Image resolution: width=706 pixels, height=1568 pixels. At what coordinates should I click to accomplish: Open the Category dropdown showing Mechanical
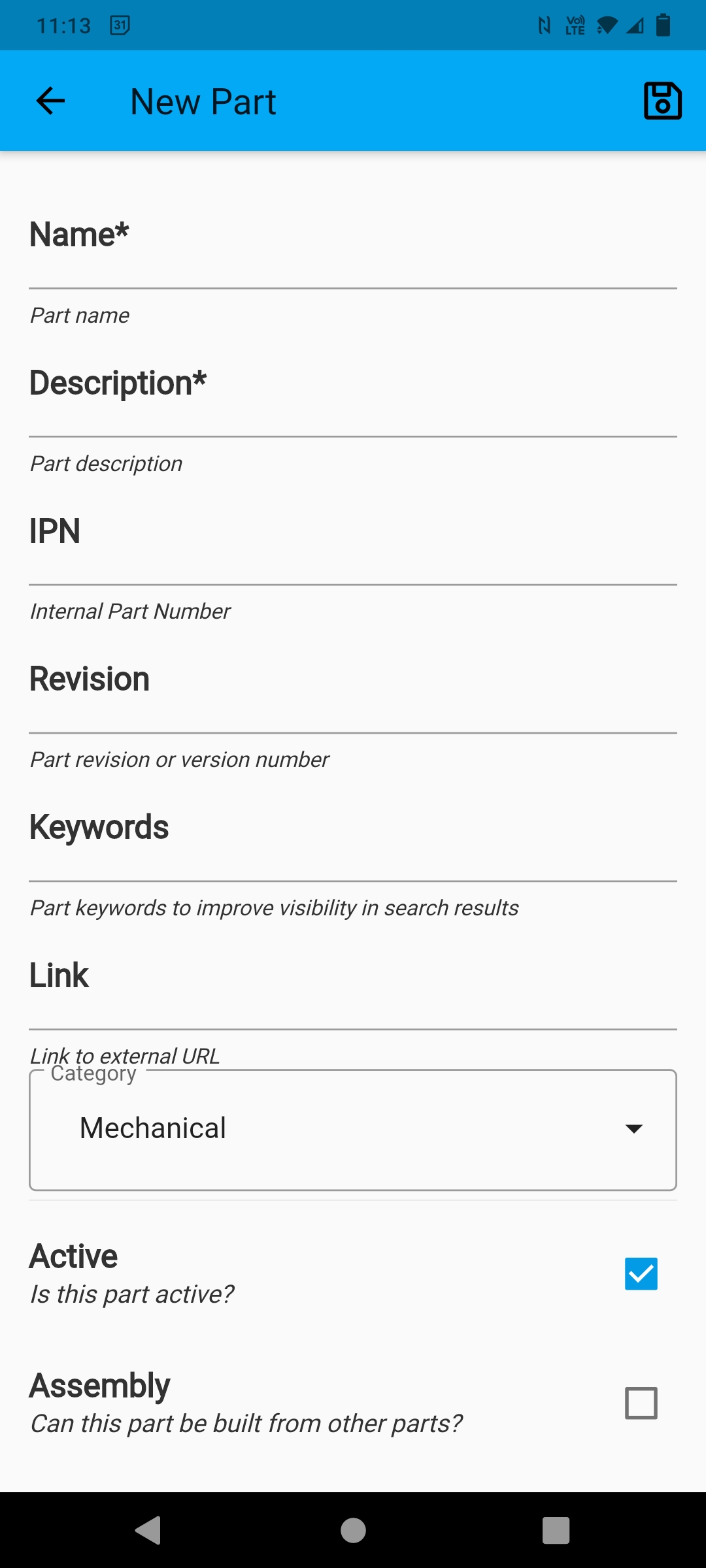pos(353,1129)
